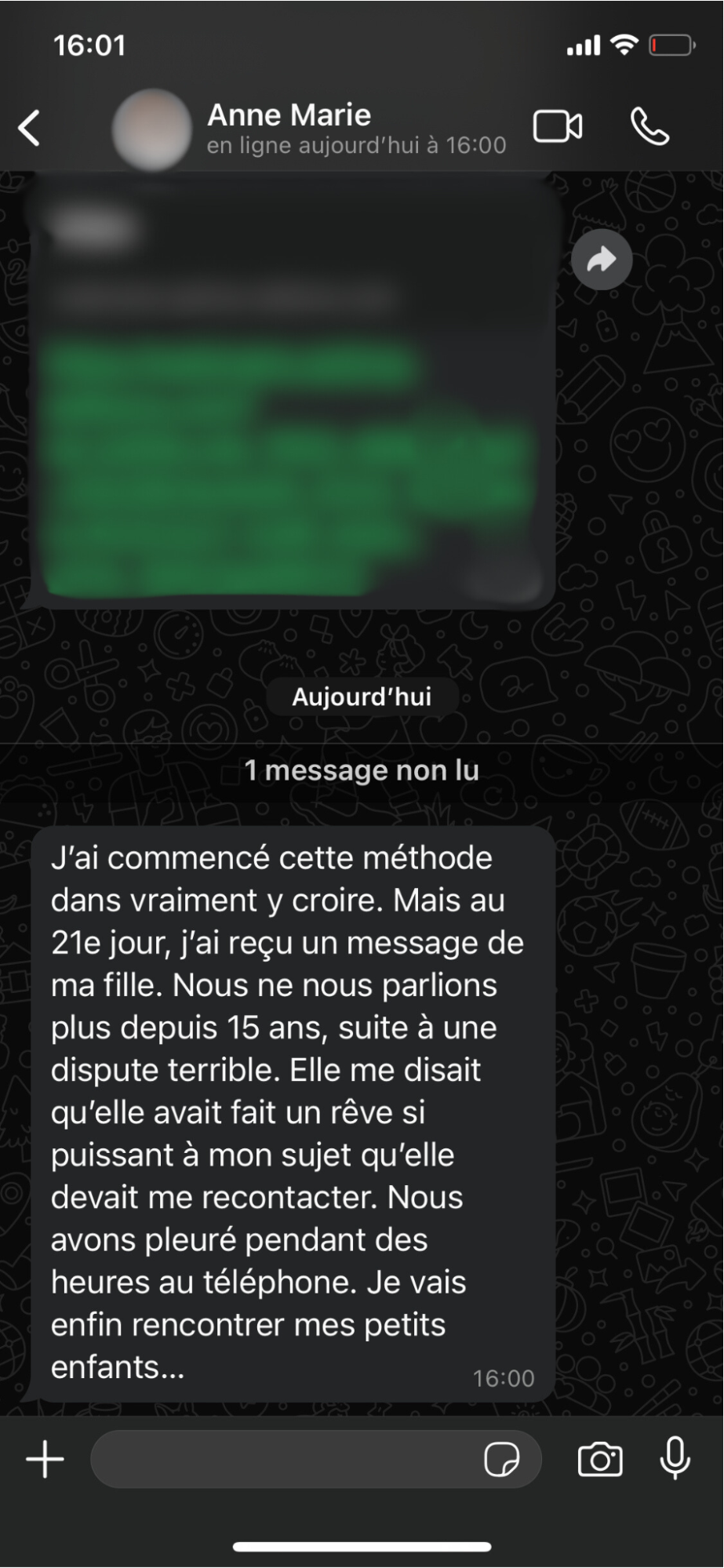Open the sticker picker
This screenshot has height=1568, width=724.
pyautogui.click(x=501, y=1459)
